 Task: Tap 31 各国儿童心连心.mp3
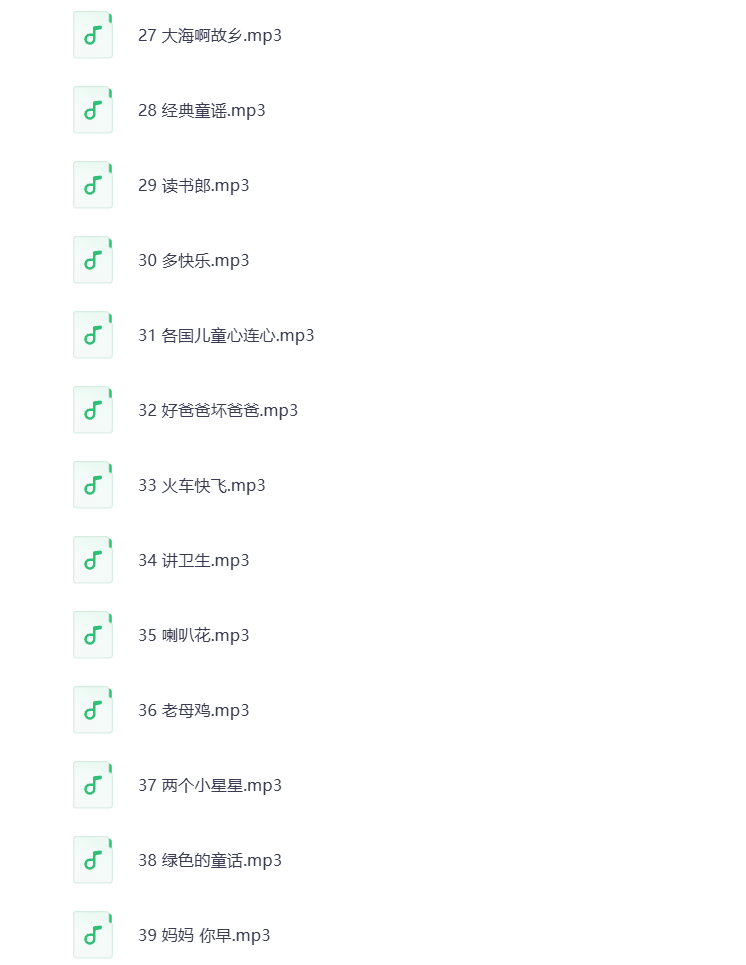[226, 335]
